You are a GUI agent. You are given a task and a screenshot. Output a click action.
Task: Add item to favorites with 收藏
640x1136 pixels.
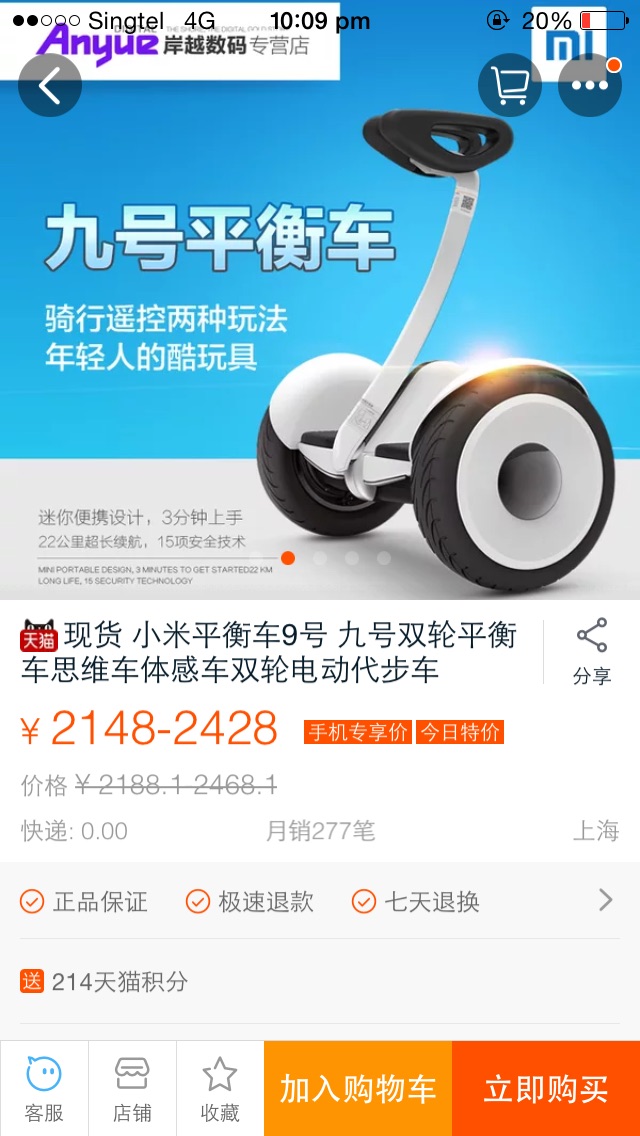point(220,1088)
